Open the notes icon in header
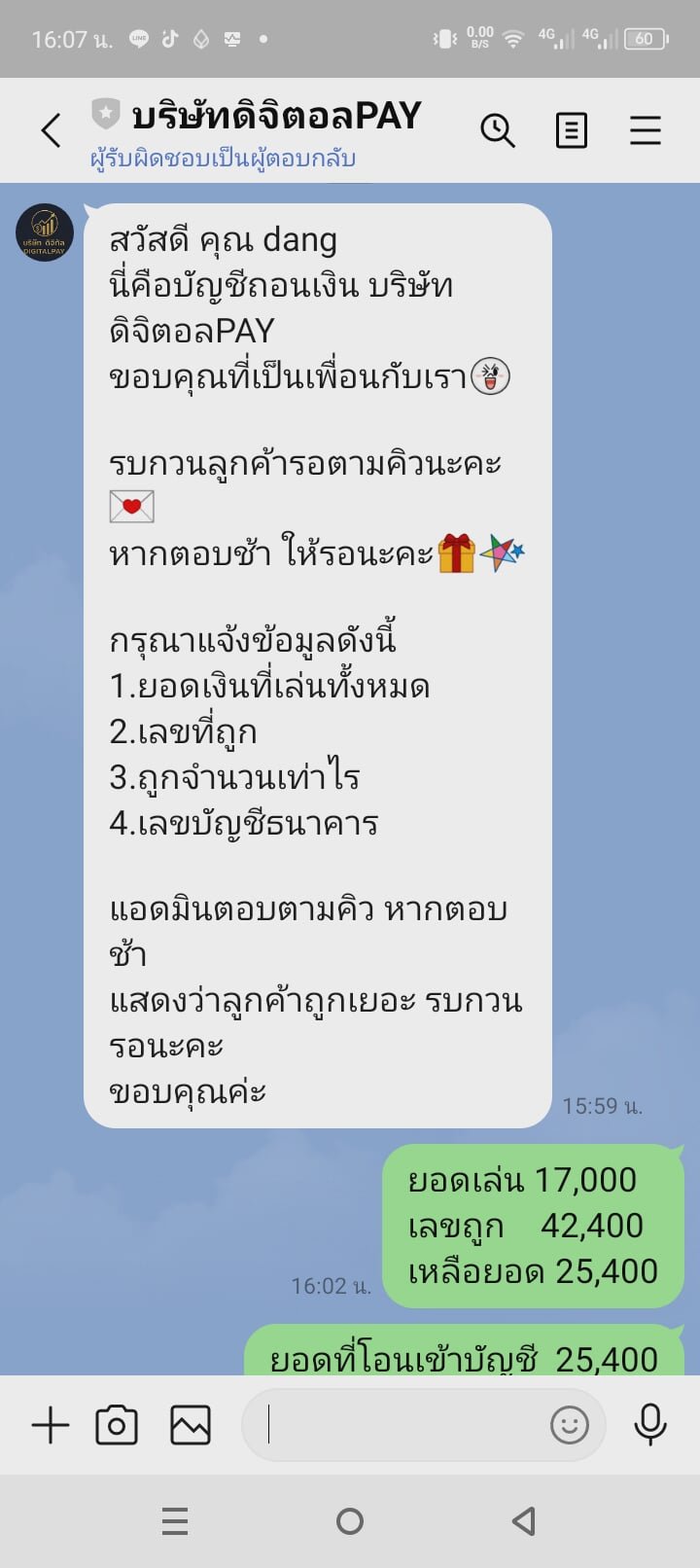The image size is (700, 1568). coord(571,129)
